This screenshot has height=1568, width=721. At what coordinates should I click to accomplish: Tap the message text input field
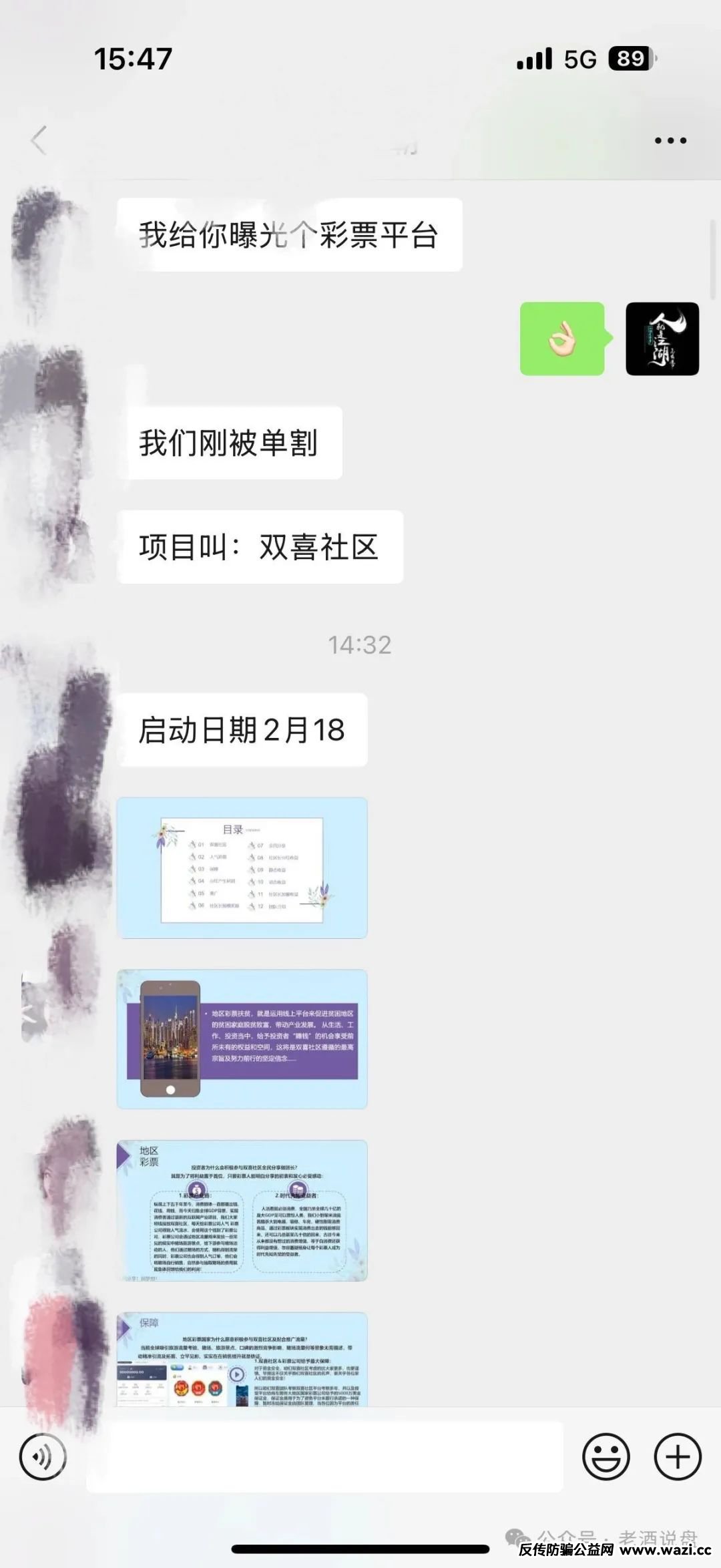[x=325, y=1456]
